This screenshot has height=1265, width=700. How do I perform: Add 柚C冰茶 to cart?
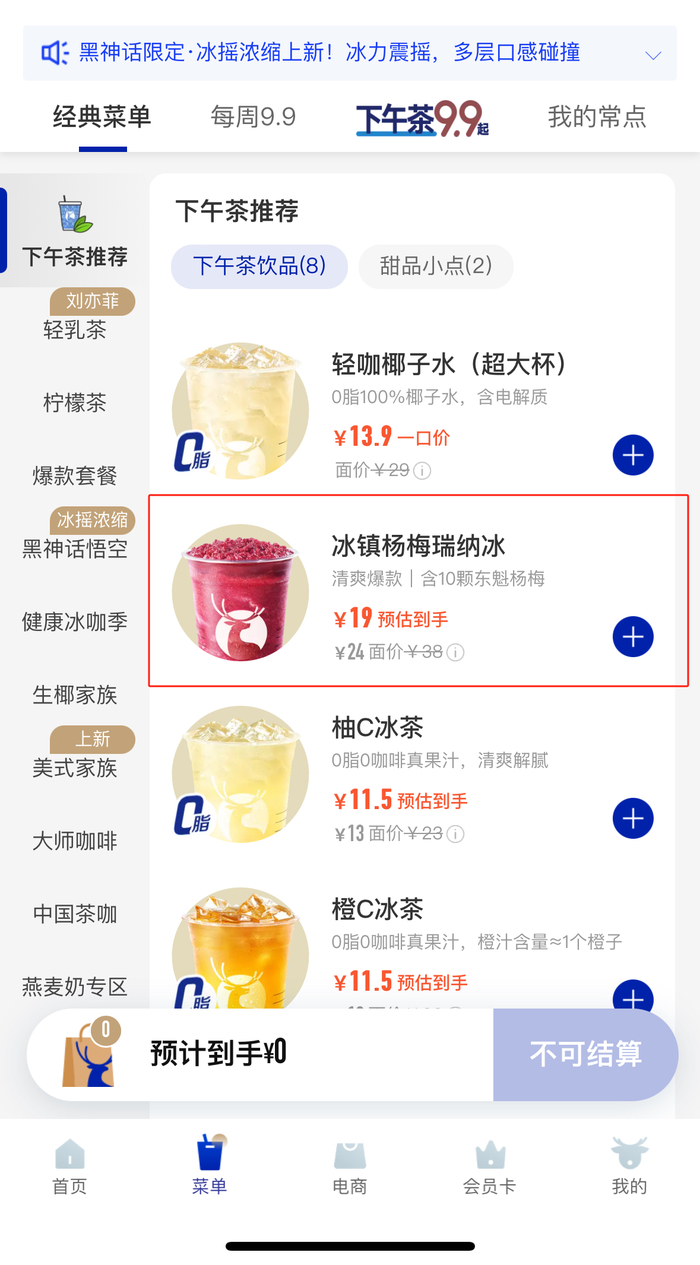(632, 818)
